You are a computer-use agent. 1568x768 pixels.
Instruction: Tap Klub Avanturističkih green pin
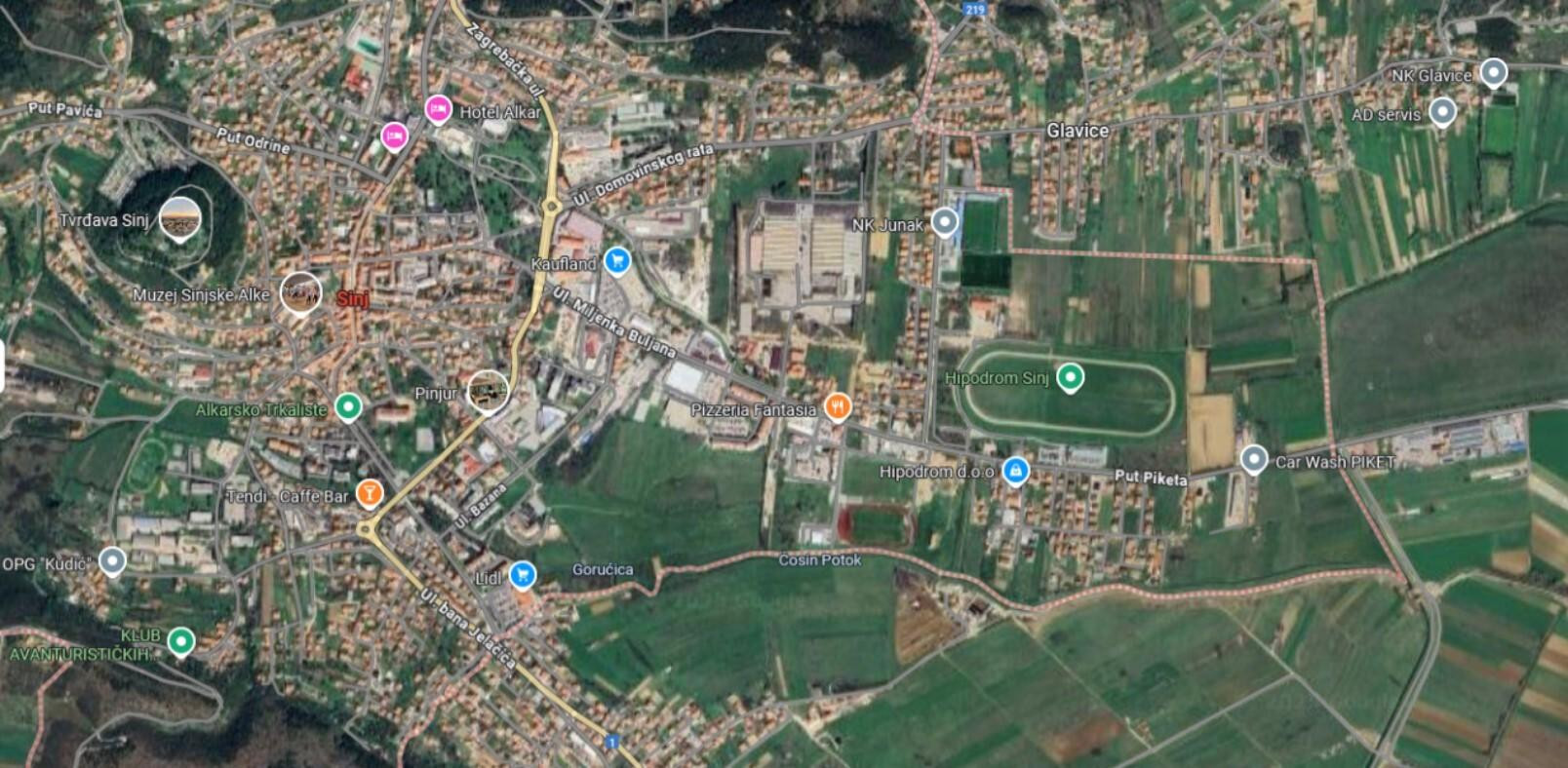[x=180, y=641]
